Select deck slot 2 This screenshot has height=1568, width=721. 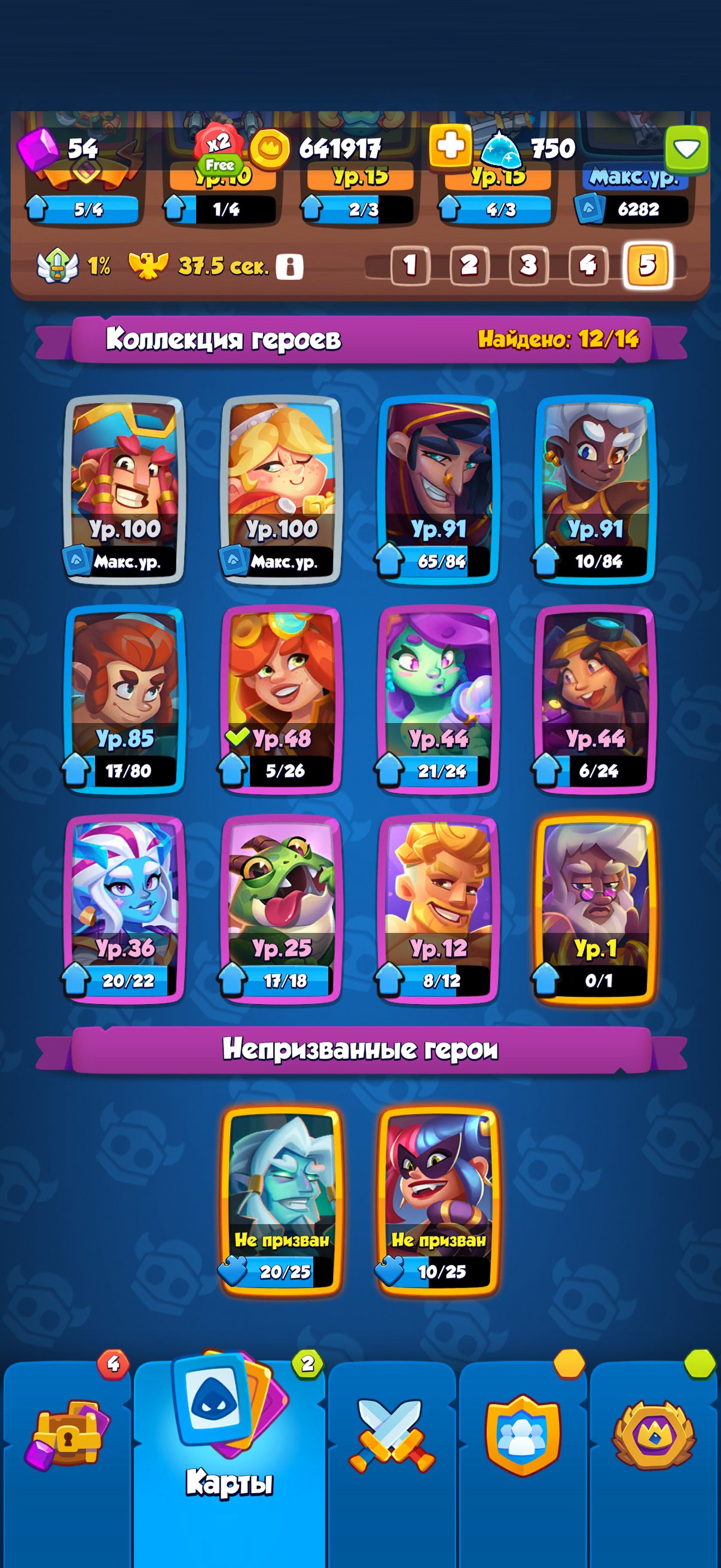coord(469,265)
